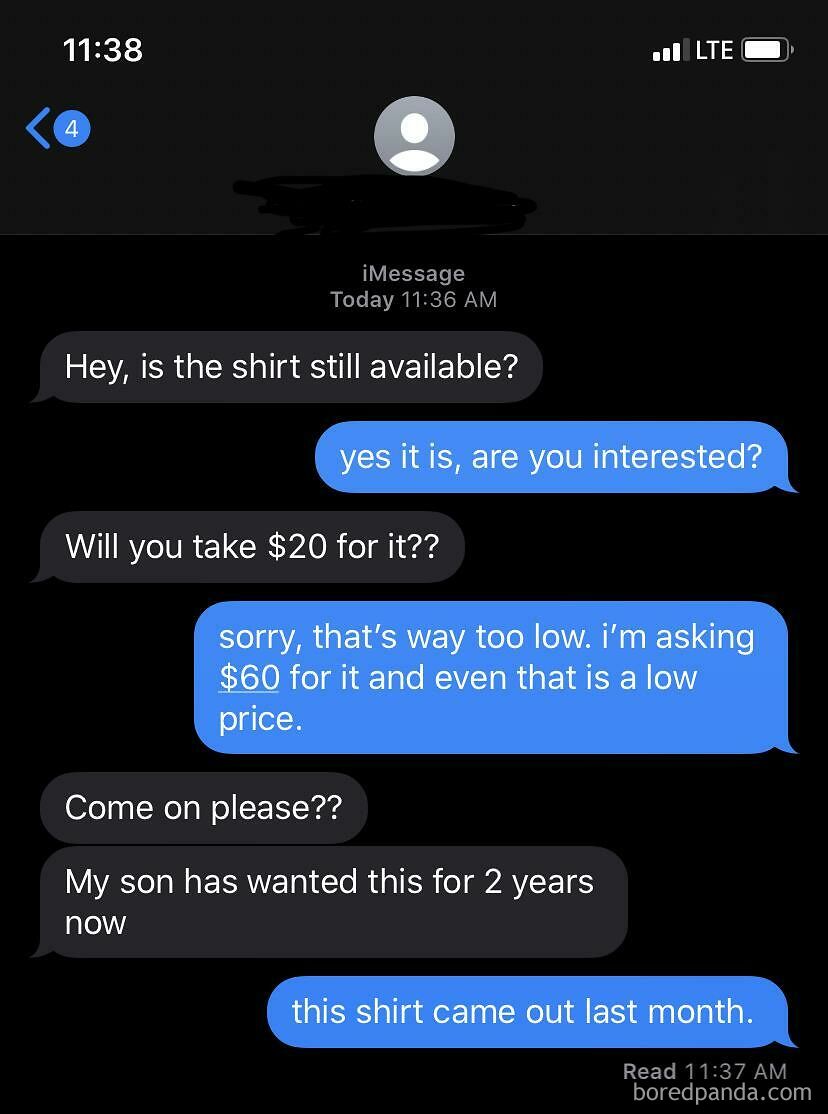The image size is (828, 1114).
Task: Tap the Today 11:36 AM timestamp
Action: [x=414, y=299]
